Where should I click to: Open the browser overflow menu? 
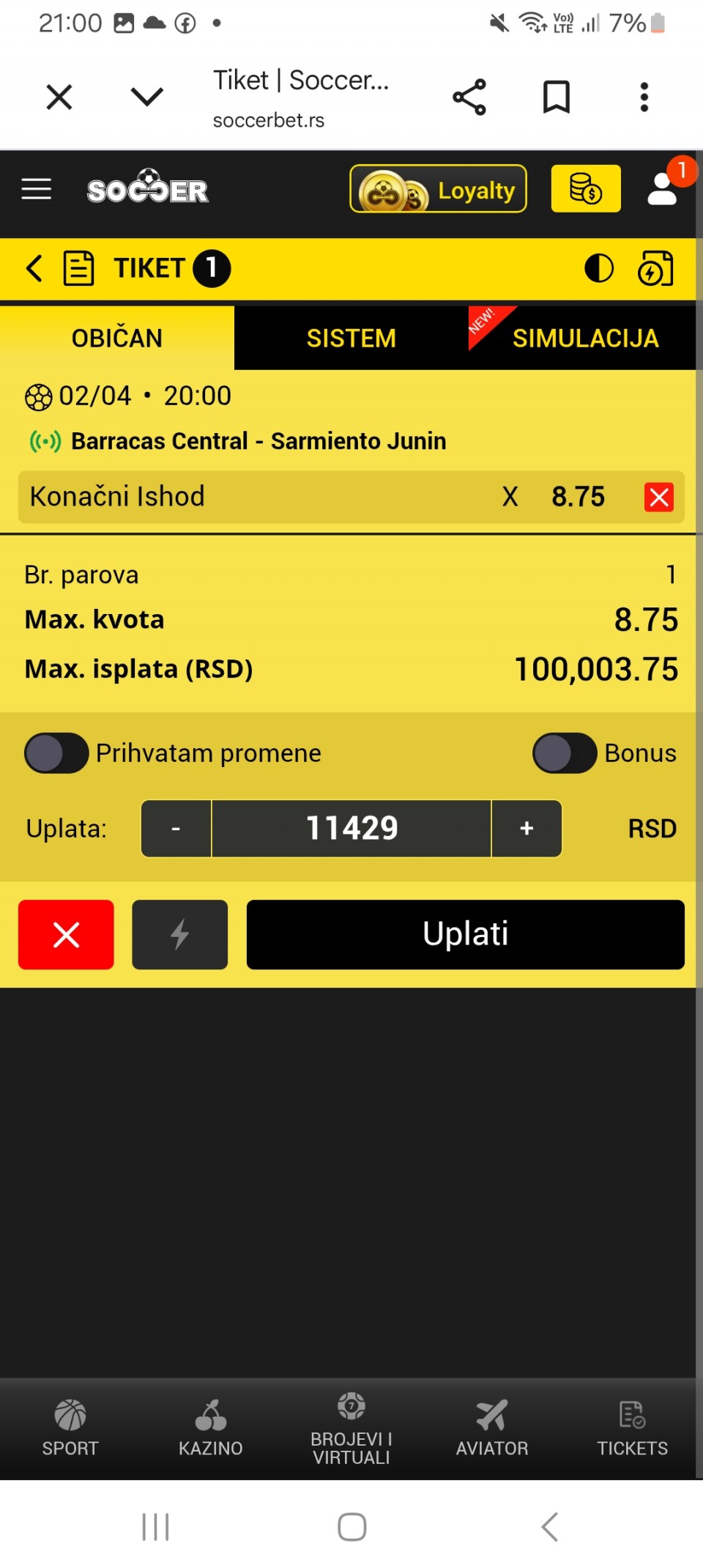(644, 97)
